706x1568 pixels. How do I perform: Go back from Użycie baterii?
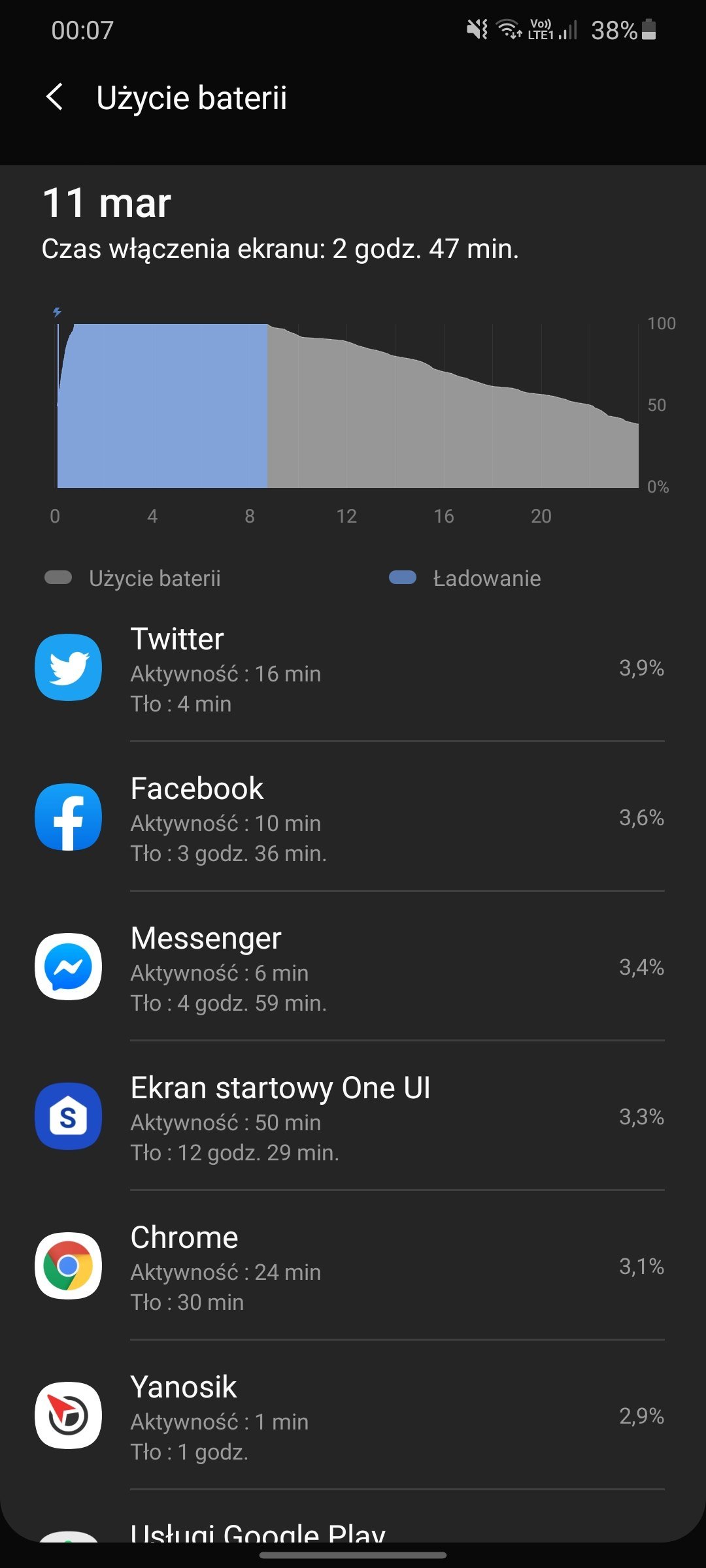coord(55,97)
